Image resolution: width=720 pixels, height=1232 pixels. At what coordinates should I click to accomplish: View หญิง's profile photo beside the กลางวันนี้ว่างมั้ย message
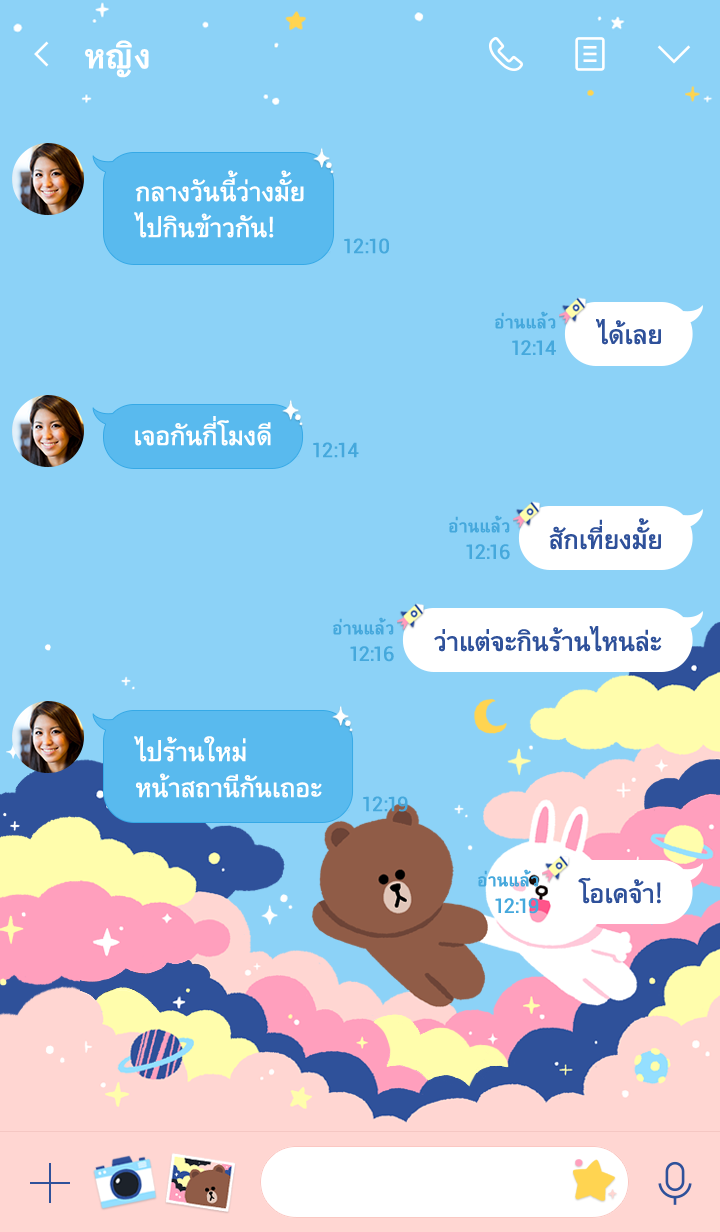48,179
